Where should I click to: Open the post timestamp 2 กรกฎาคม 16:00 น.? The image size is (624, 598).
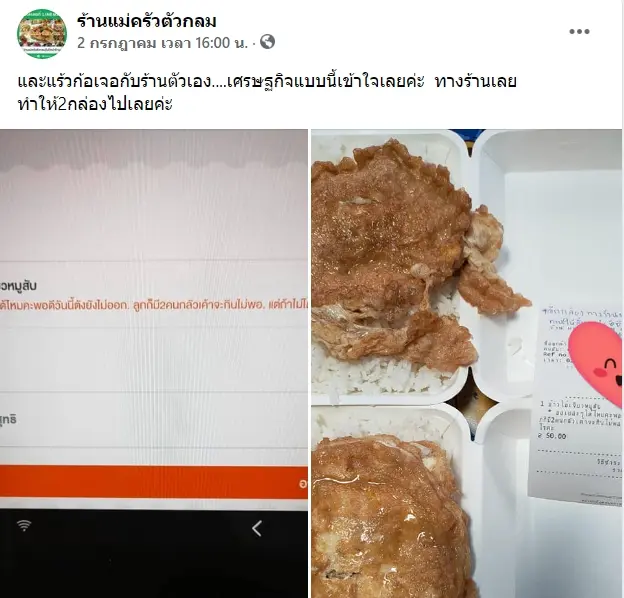pyautogui.click(x=164, y=43)
